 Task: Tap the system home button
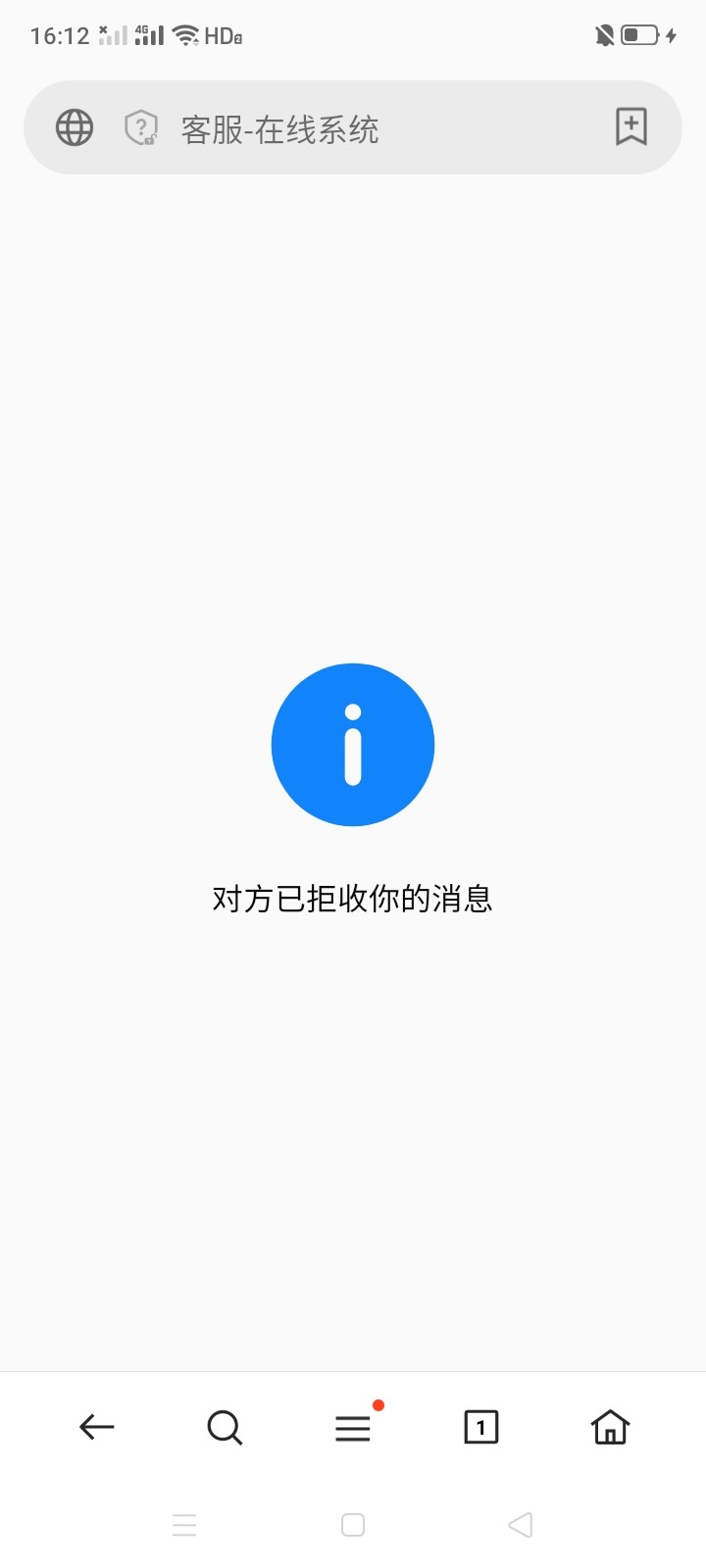(353, 1525)
